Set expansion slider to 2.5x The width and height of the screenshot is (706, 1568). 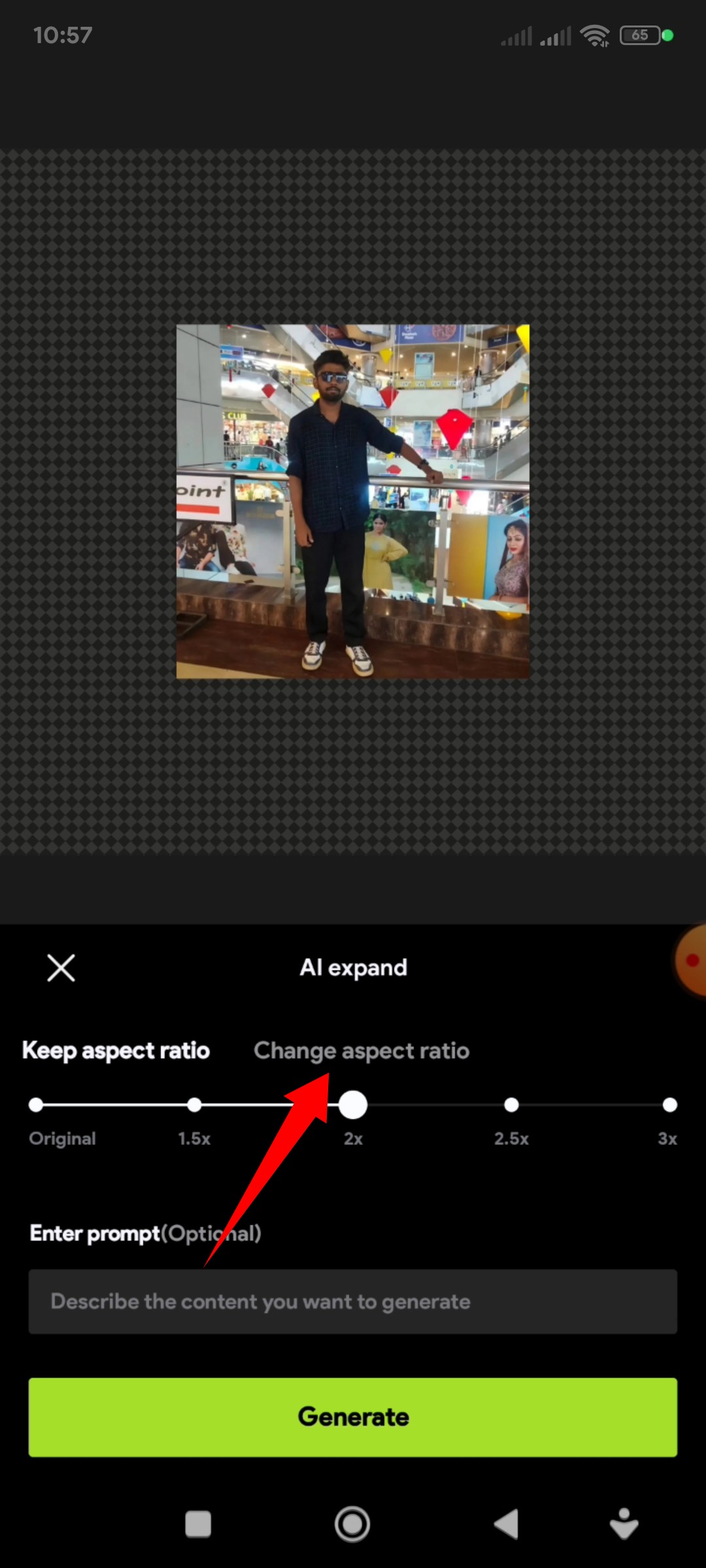click(511, 1105)
